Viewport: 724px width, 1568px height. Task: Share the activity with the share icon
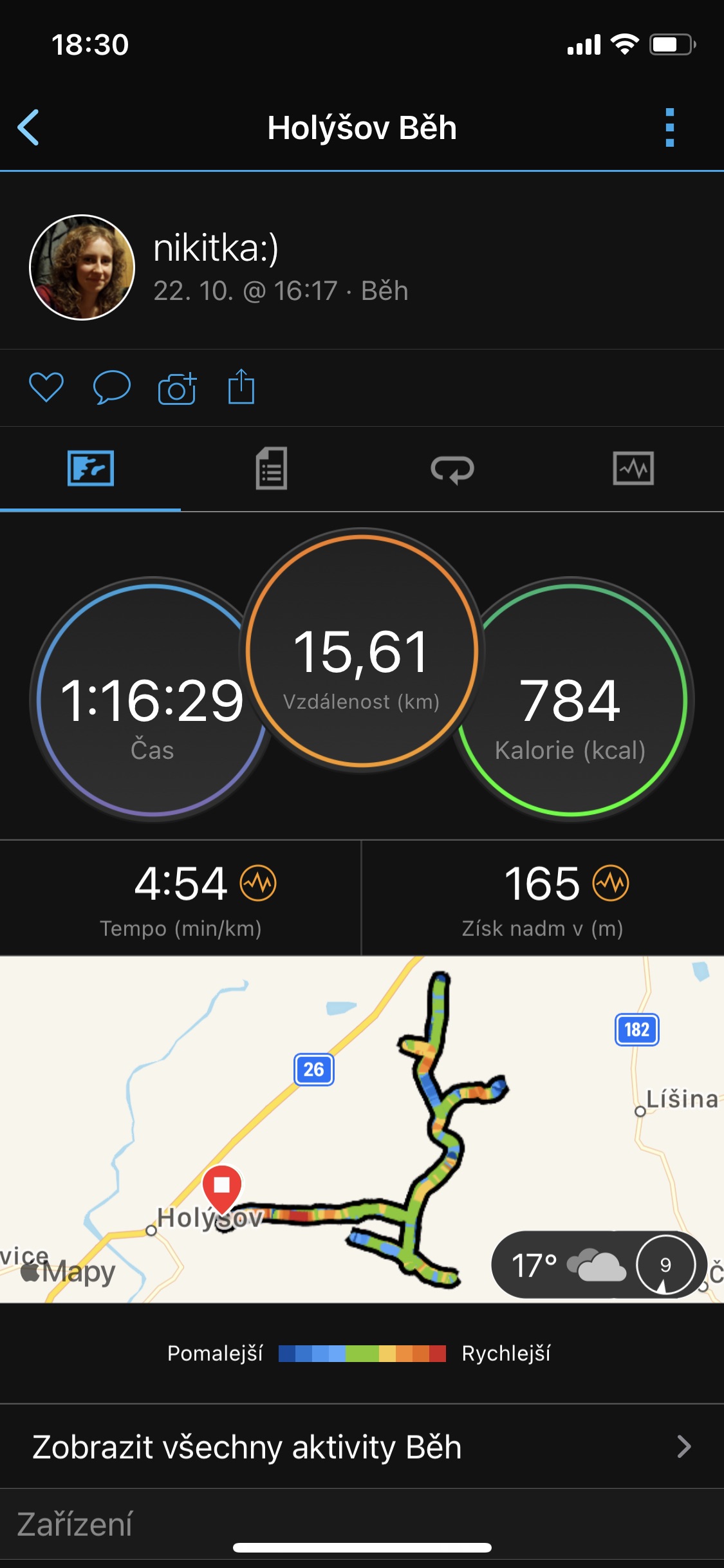pos(241,386)
